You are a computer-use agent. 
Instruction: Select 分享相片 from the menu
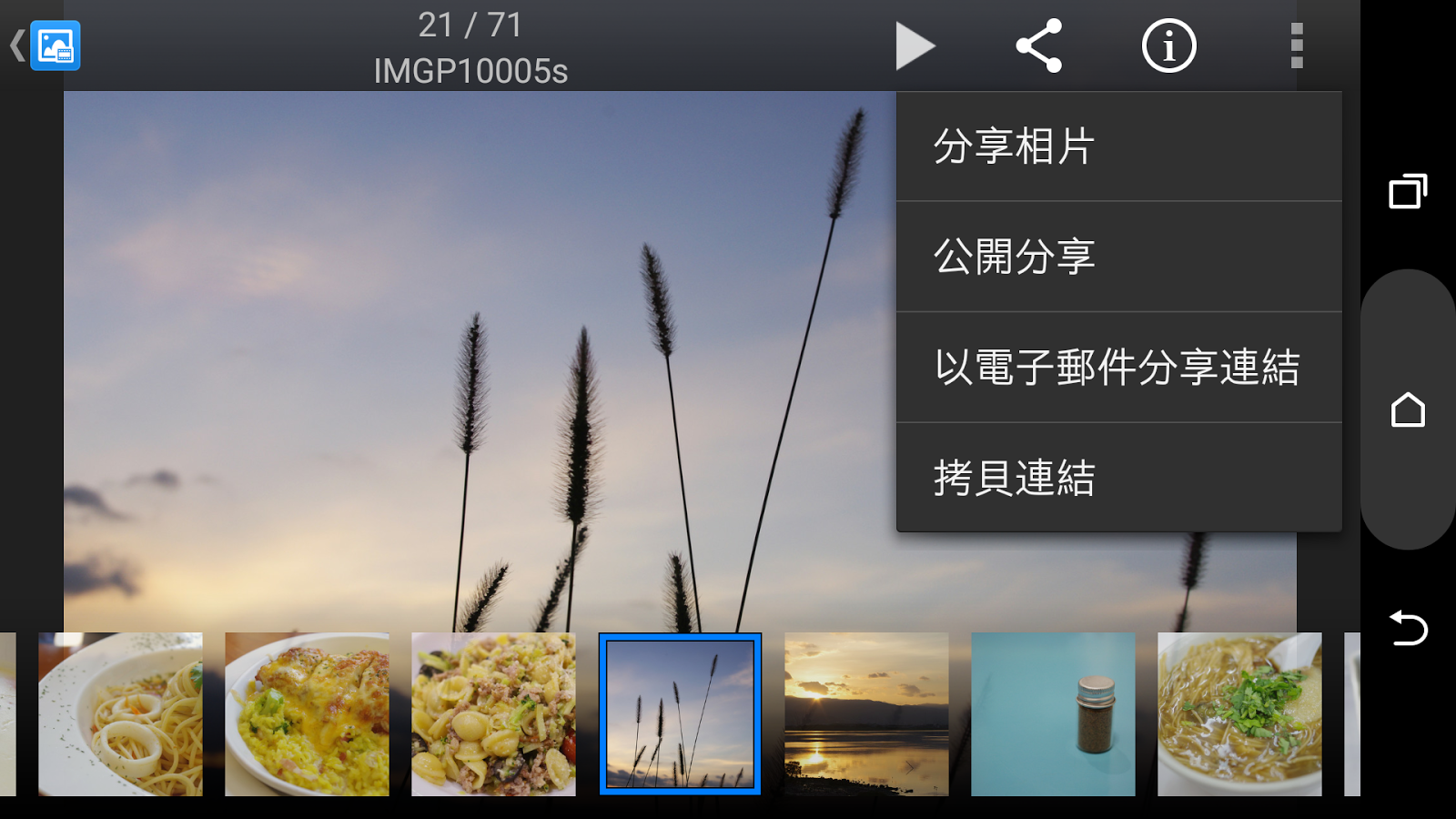pyautogui.click(x=1118, y=147)
